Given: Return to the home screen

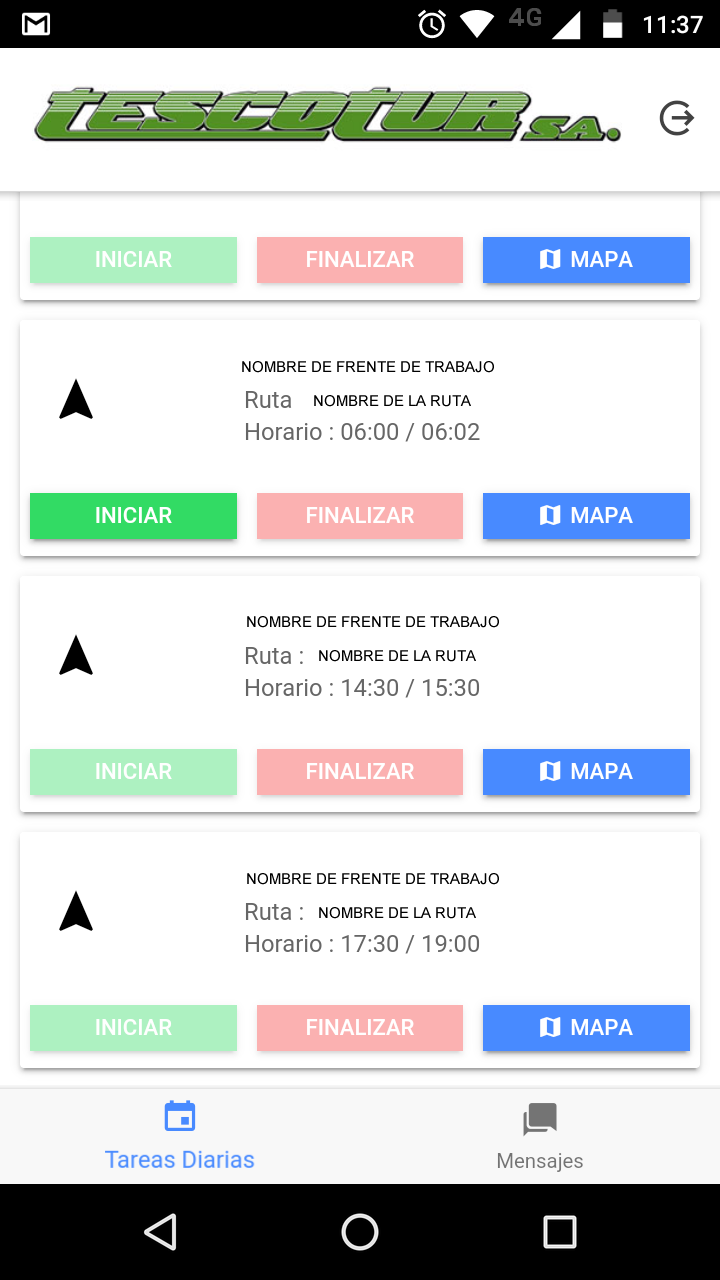Looking at the screenshot, I should 360,1232.
